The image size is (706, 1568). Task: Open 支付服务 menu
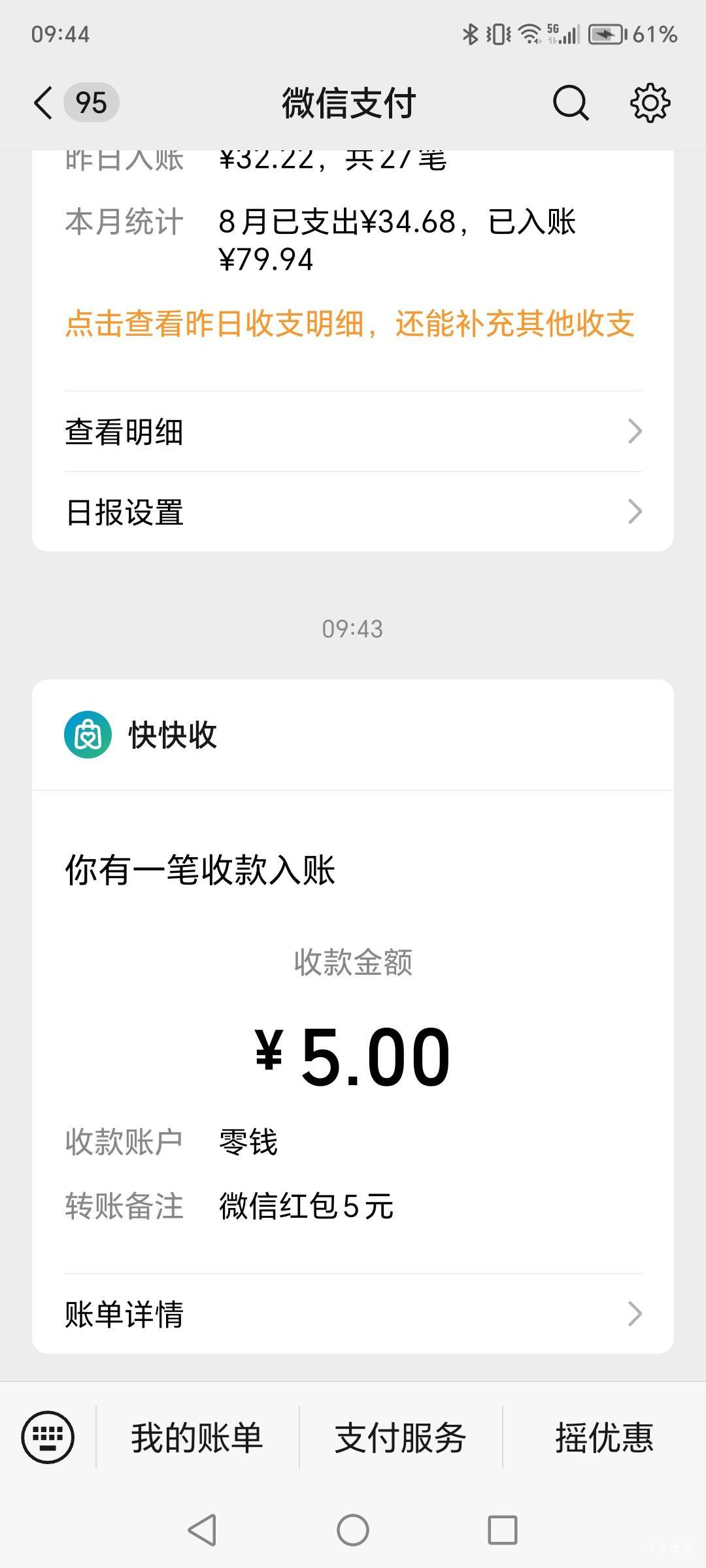(401, 1437)
